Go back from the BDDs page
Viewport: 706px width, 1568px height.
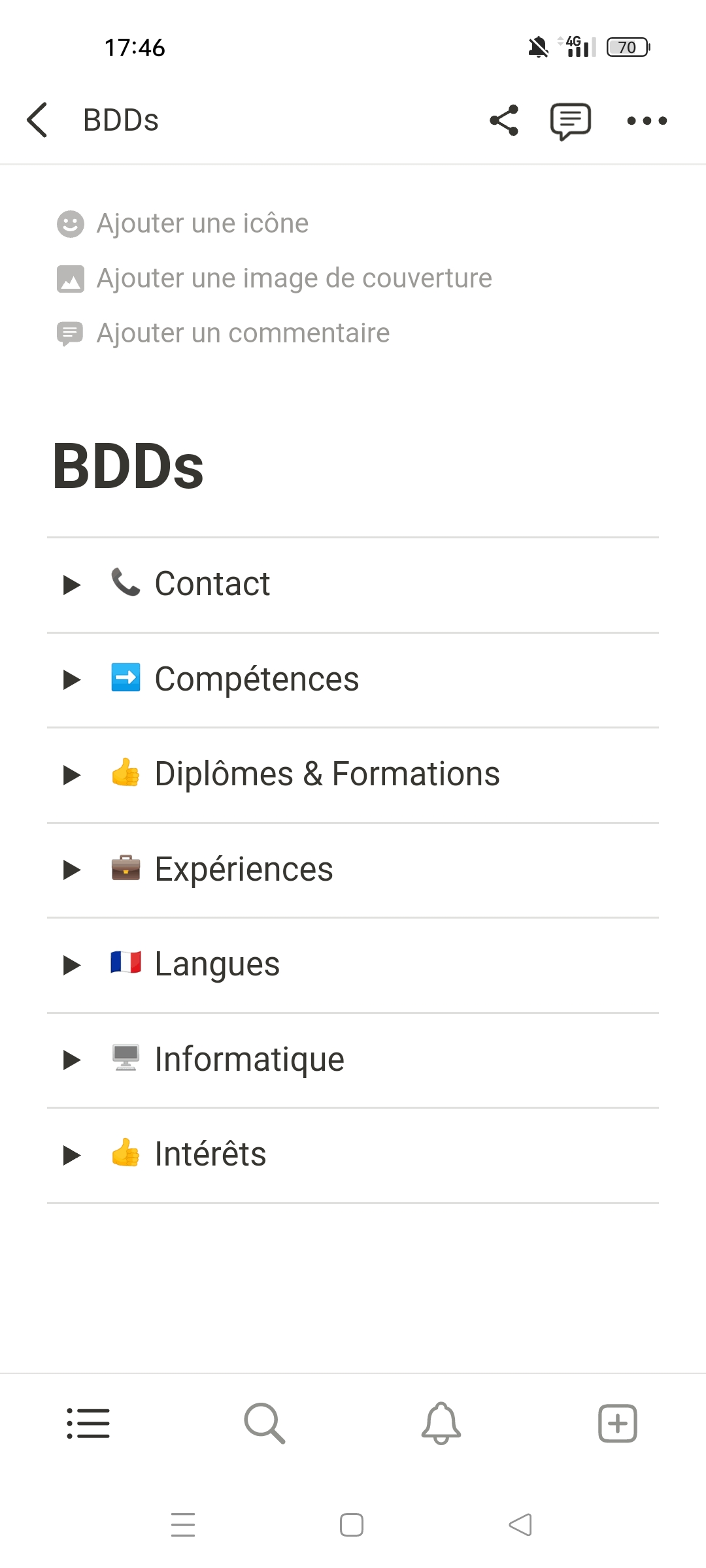37,120
